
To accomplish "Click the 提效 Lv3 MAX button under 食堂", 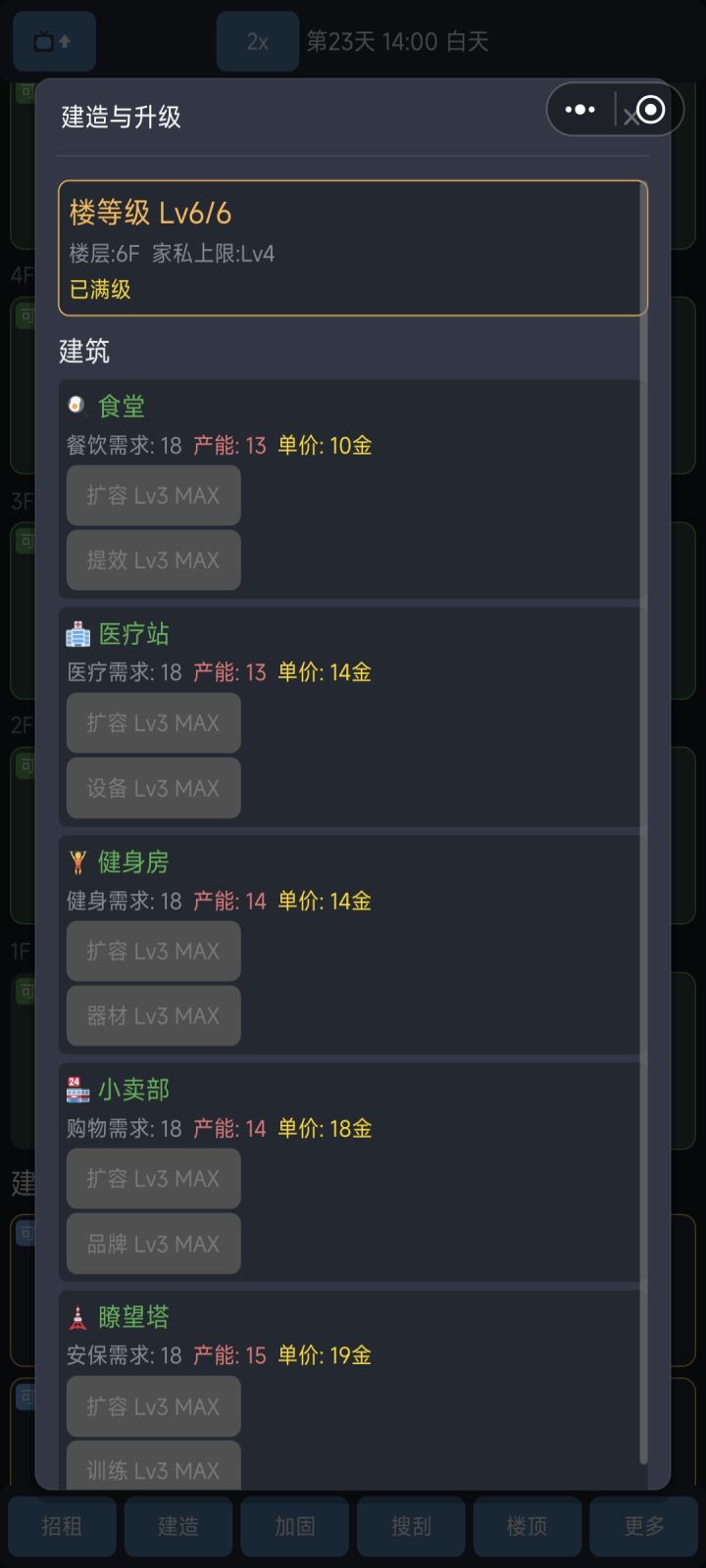I will coord(152,560).
